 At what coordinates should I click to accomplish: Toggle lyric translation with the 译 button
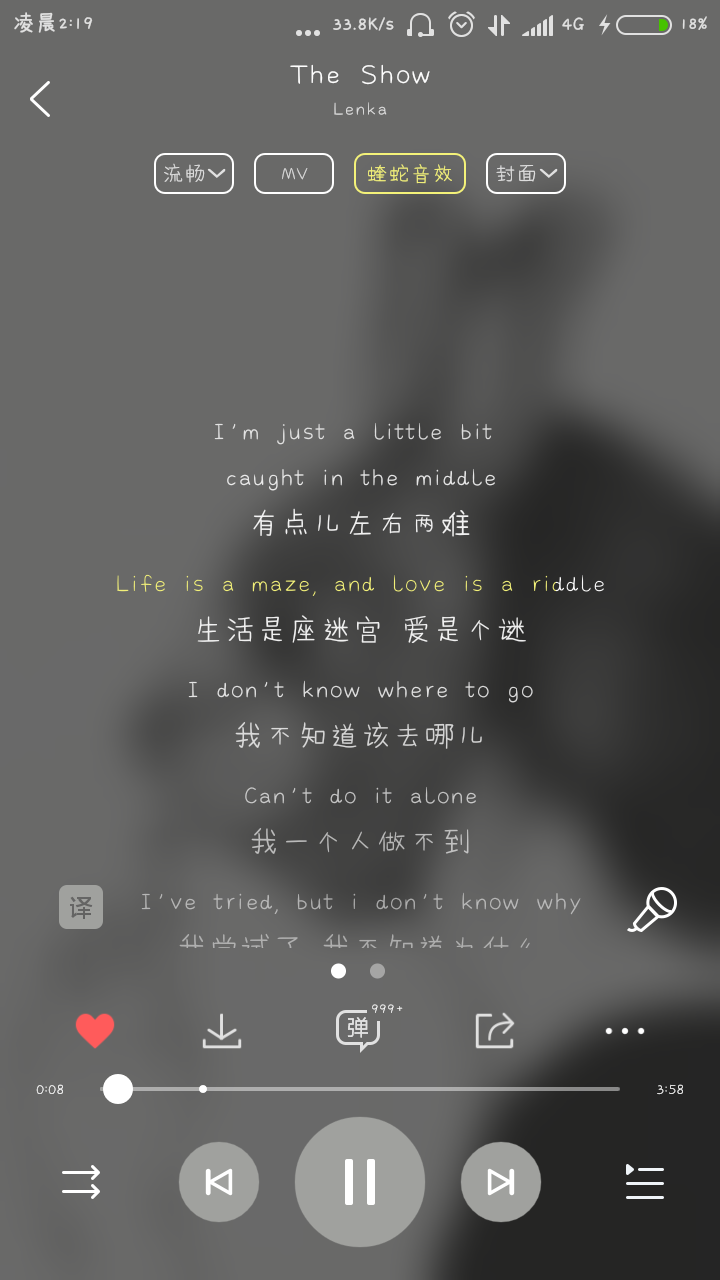coord(81,907)
